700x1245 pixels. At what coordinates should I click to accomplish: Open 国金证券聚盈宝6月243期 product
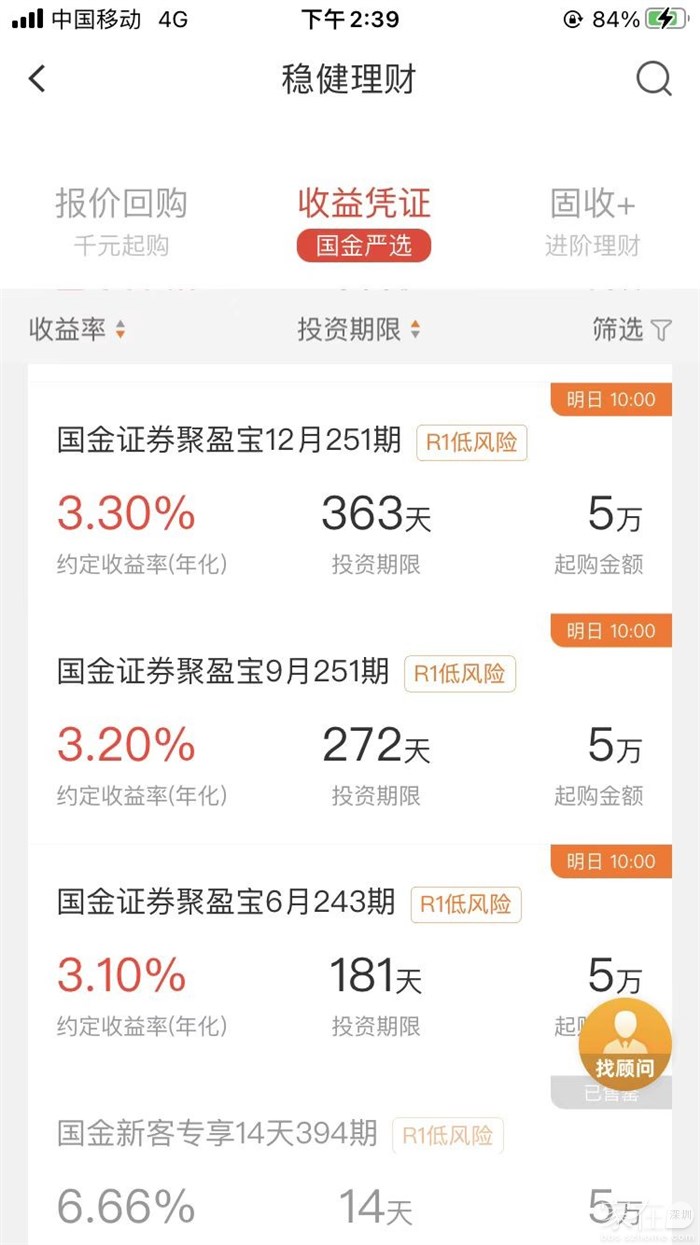click(x=226, y=903)
